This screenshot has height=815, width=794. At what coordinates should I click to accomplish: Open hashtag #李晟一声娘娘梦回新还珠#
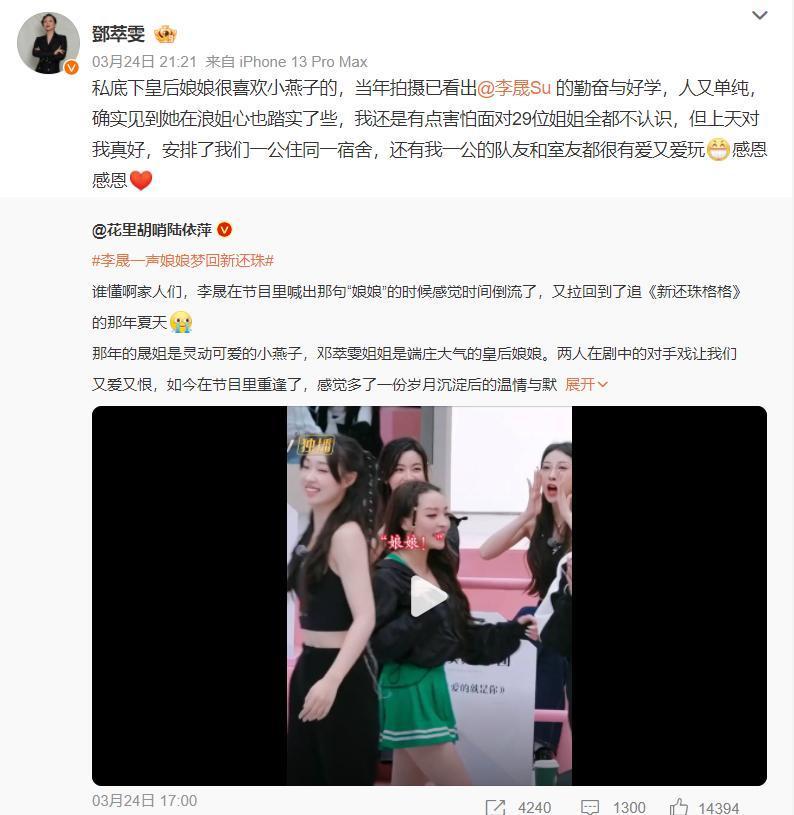click(182, 260)
